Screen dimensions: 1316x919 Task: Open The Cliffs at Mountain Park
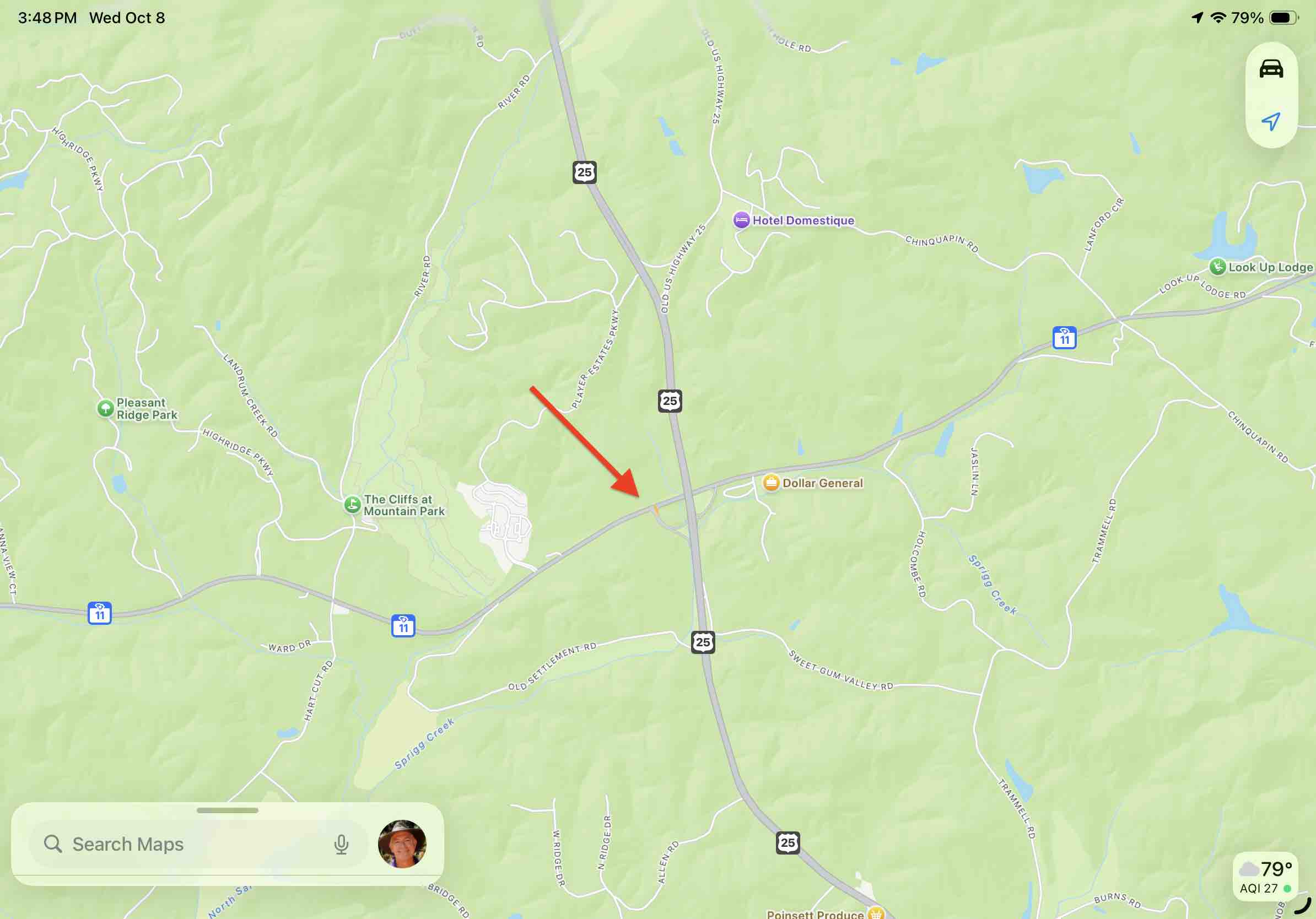(352, 505)
